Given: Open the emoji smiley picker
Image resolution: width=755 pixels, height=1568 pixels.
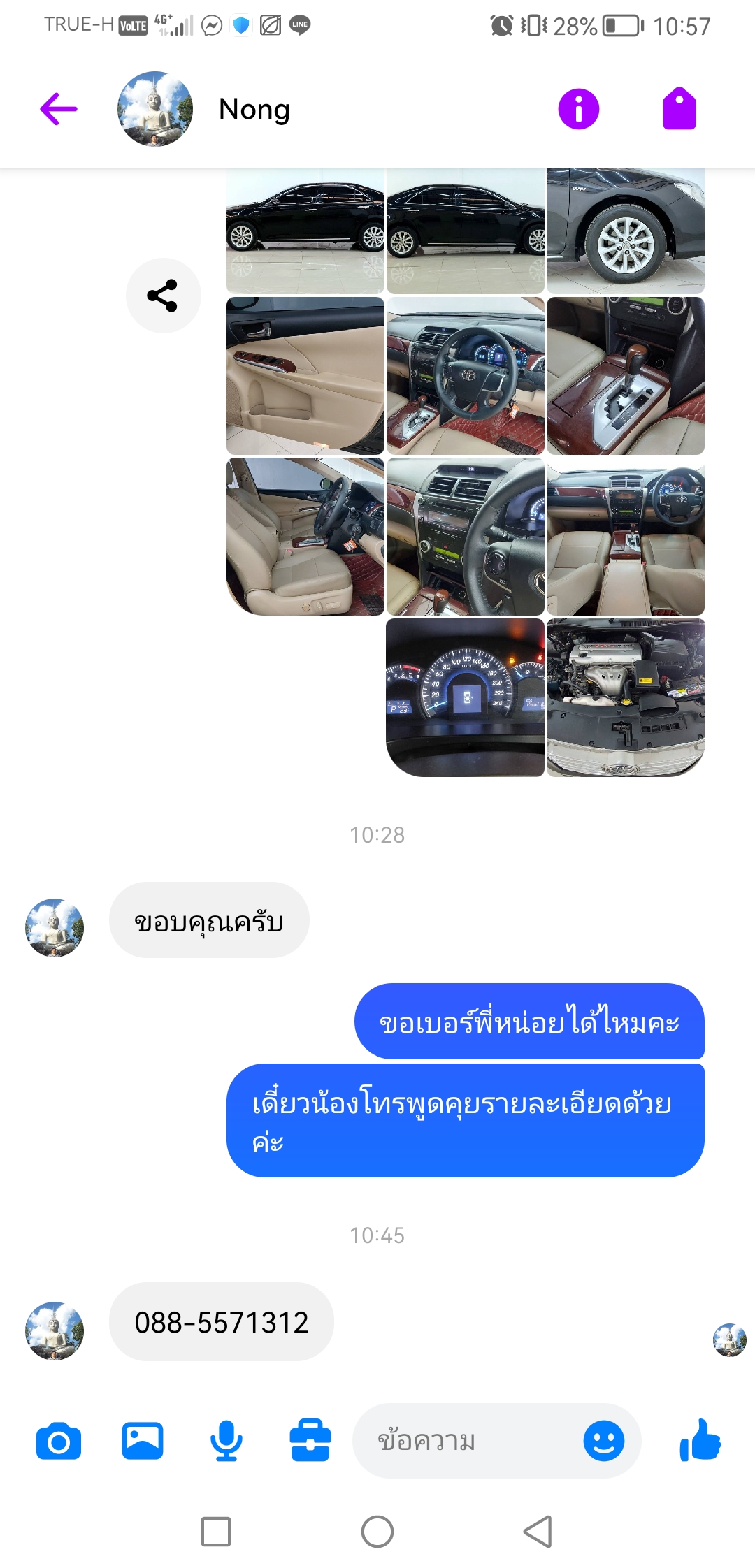Looking at the screenshot, I should click(x=604, y=1441).
